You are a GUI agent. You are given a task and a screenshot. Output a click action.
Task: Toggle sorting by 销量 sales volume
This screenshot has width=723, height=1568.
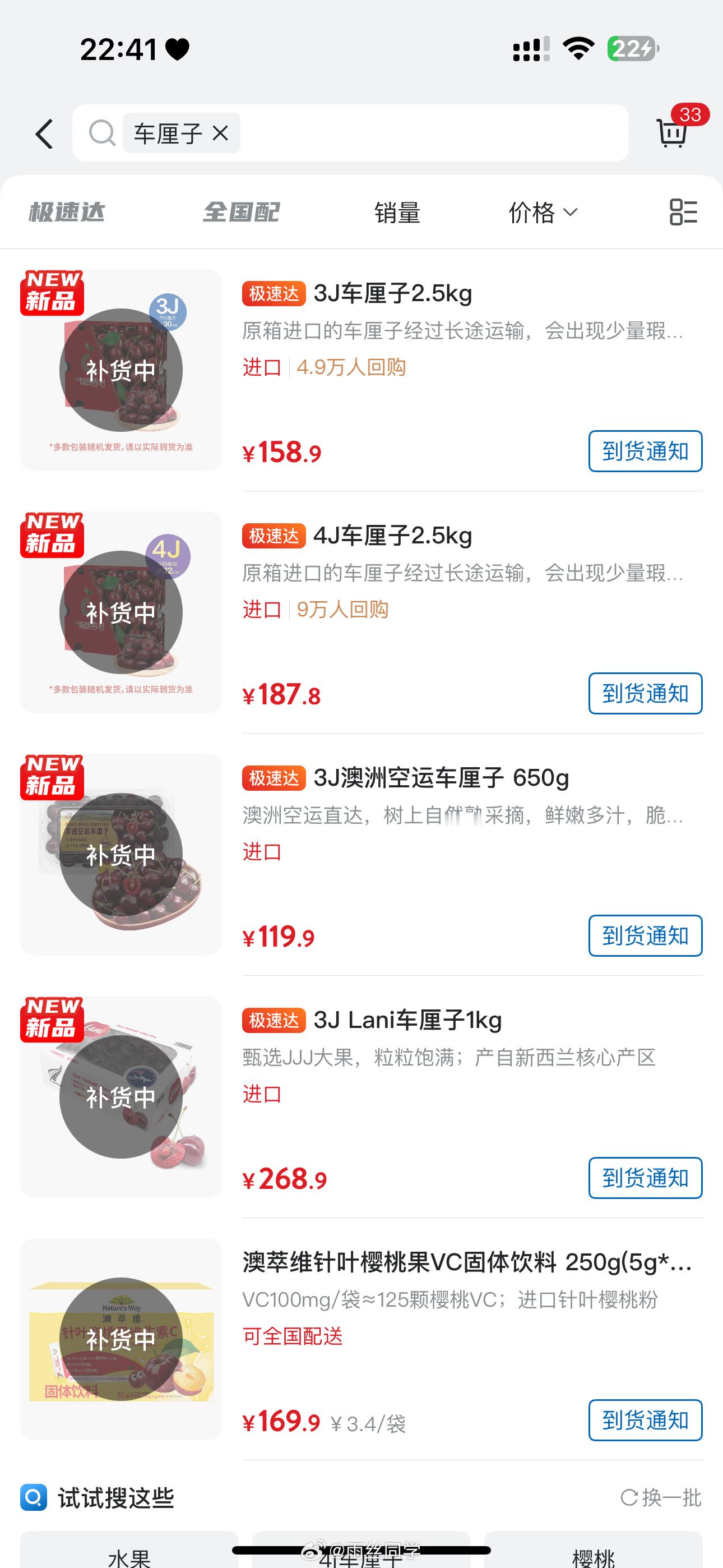point(397,213)
